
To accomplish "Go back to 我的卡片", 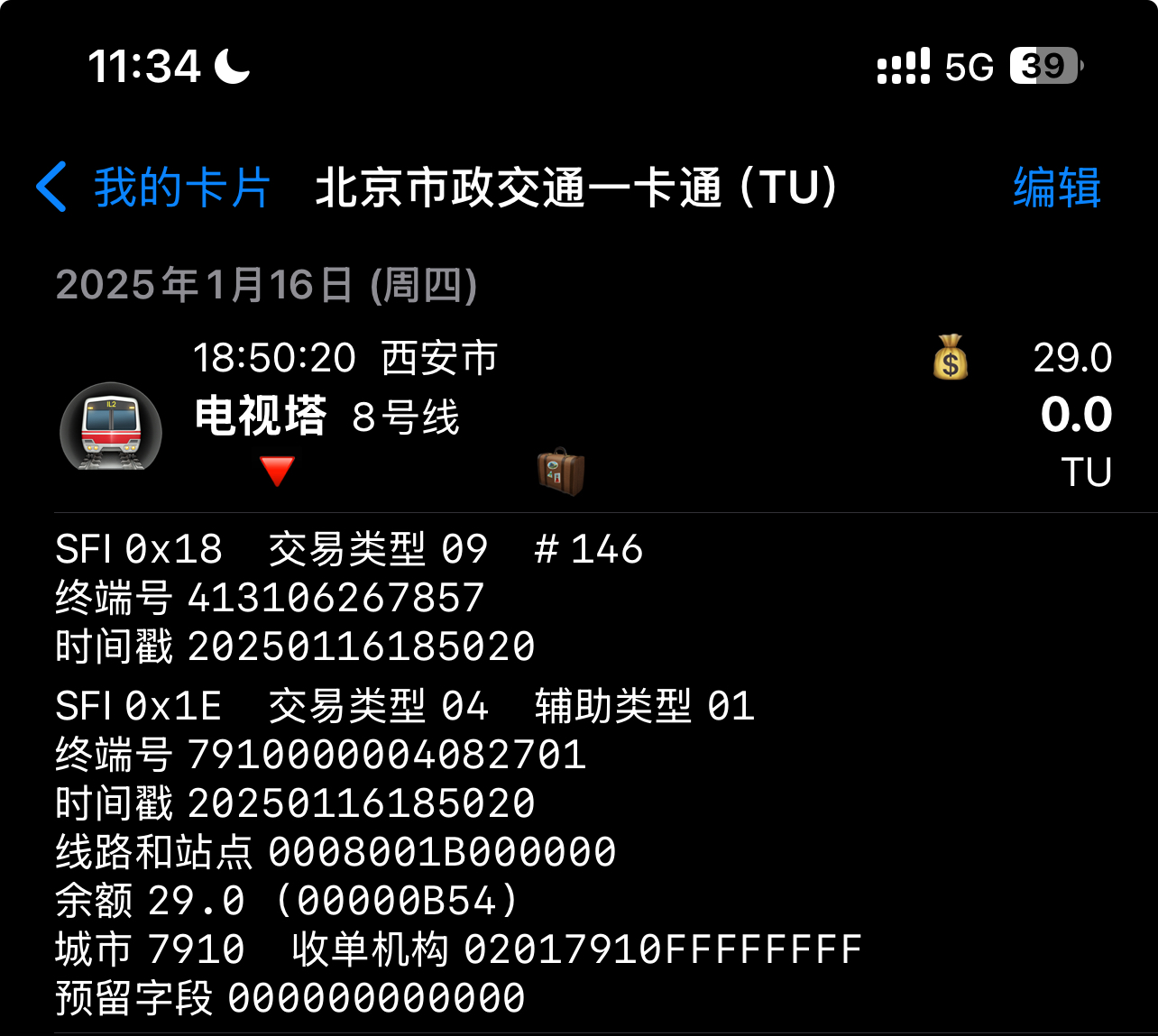I will pyautogui.click(x=153, y=188).
